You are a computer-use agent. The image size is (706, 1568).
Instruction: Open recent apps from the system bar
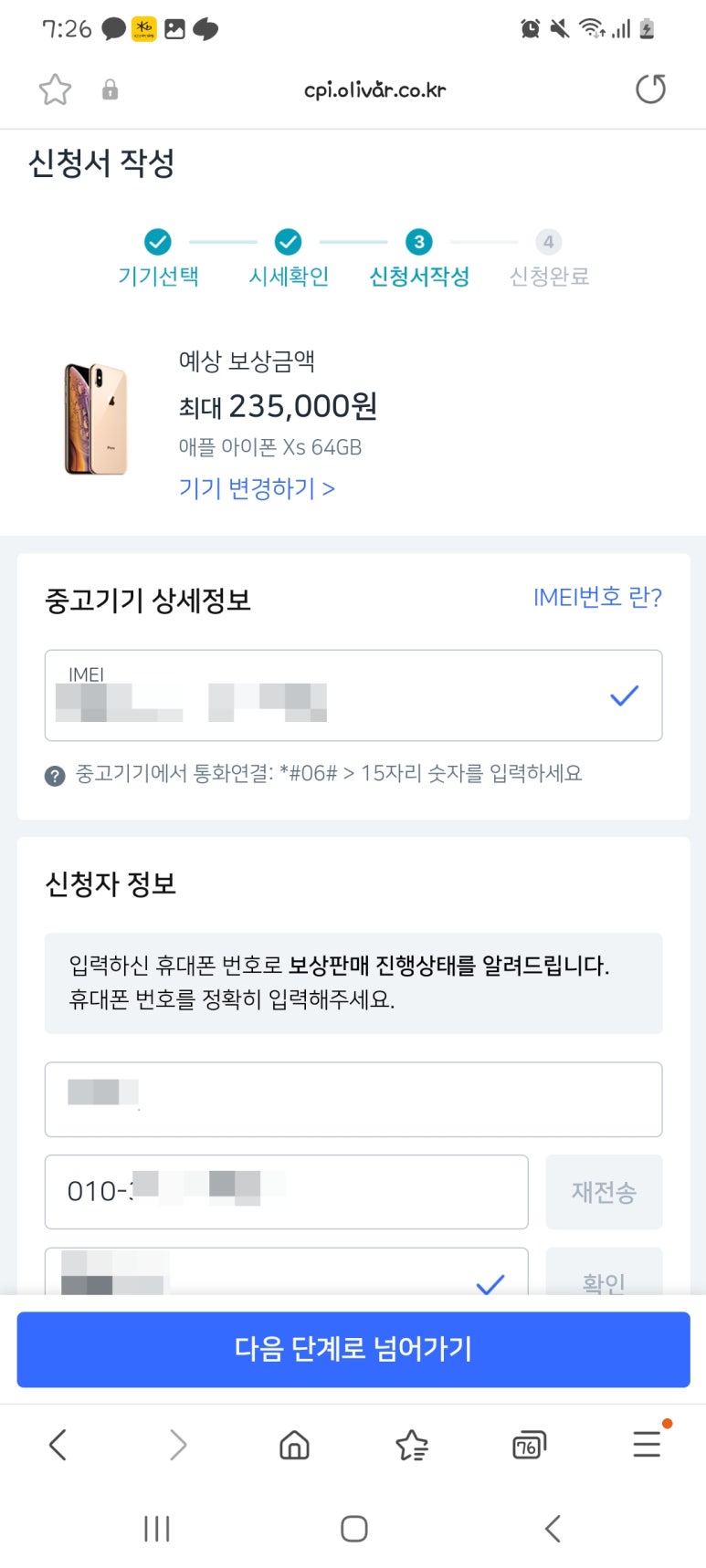[156, 1529]
